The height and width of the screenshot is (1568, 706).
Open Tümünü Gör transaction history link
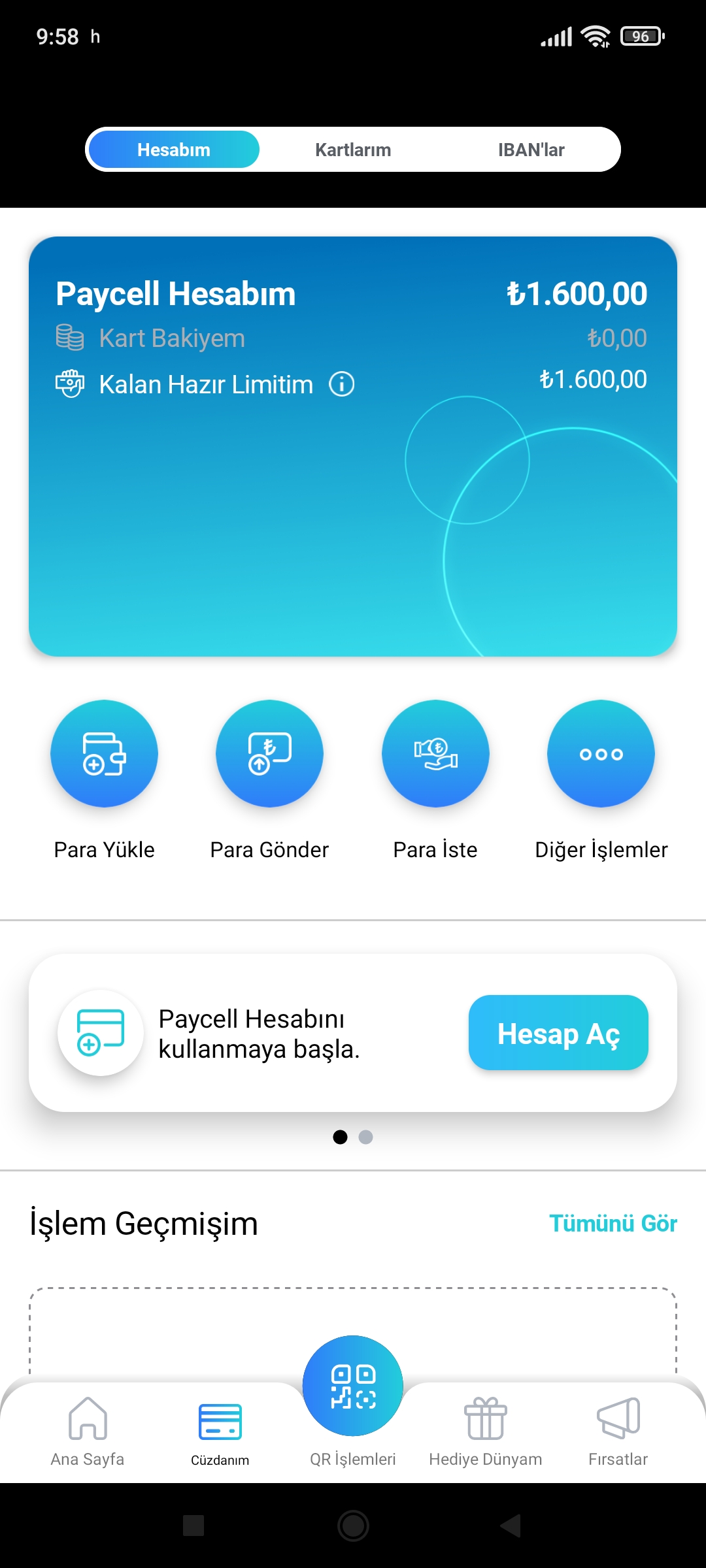point(613,1223)
